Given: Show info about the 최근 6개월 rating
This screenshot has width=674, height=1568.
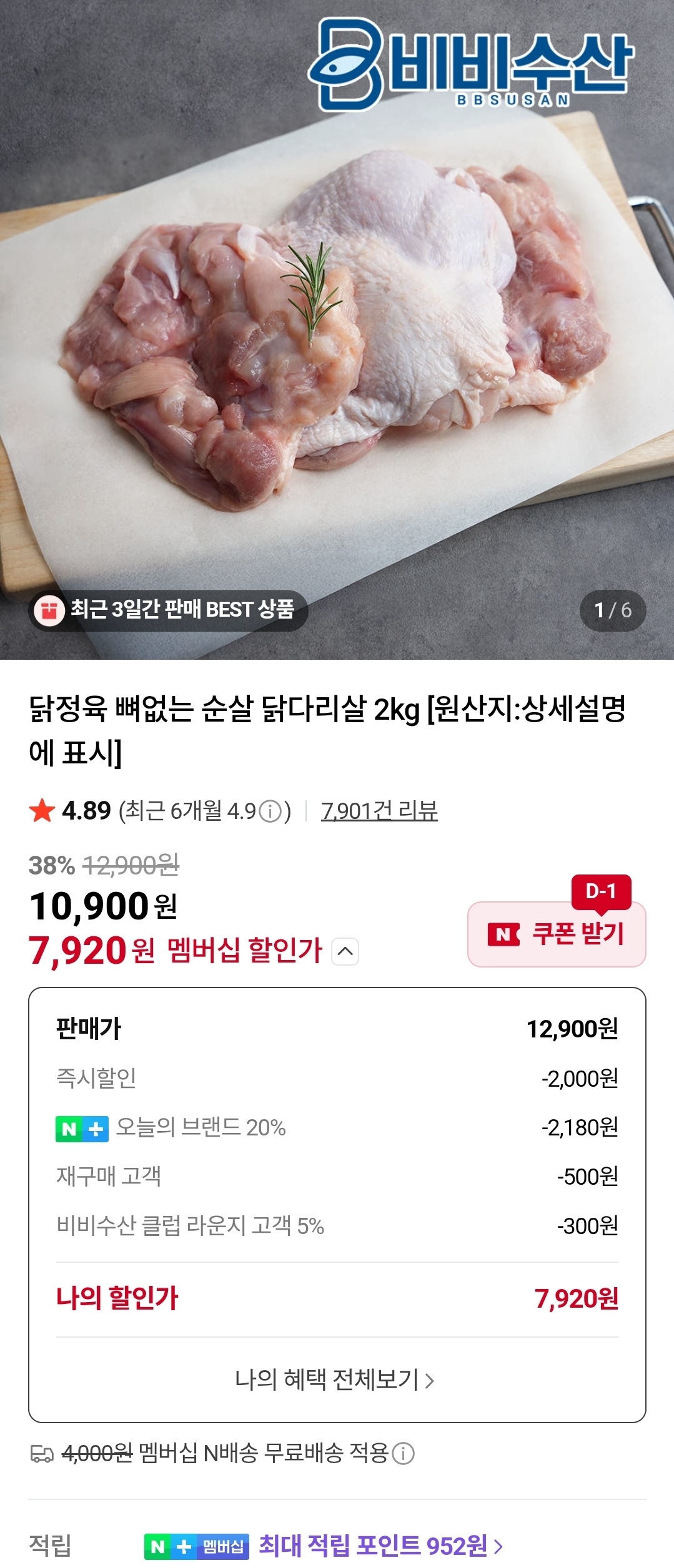Looking at the screenshot, I should pos(270,811).
